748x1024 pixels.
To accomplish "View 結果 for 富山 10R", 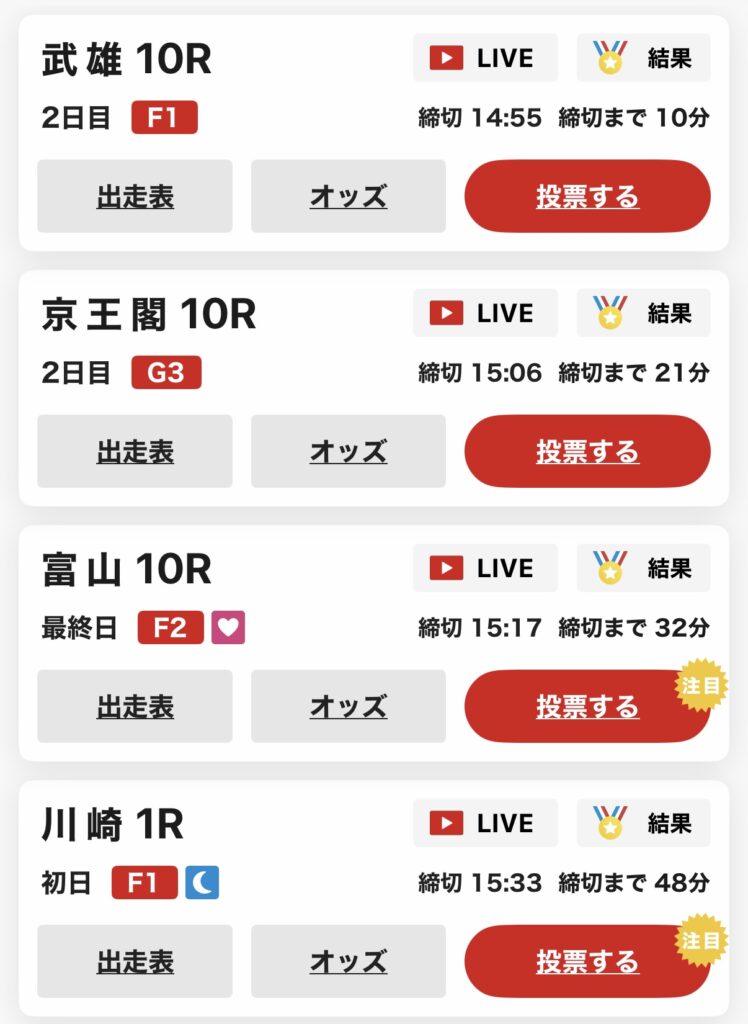I will pyautogui.click(x=643, y=568).
